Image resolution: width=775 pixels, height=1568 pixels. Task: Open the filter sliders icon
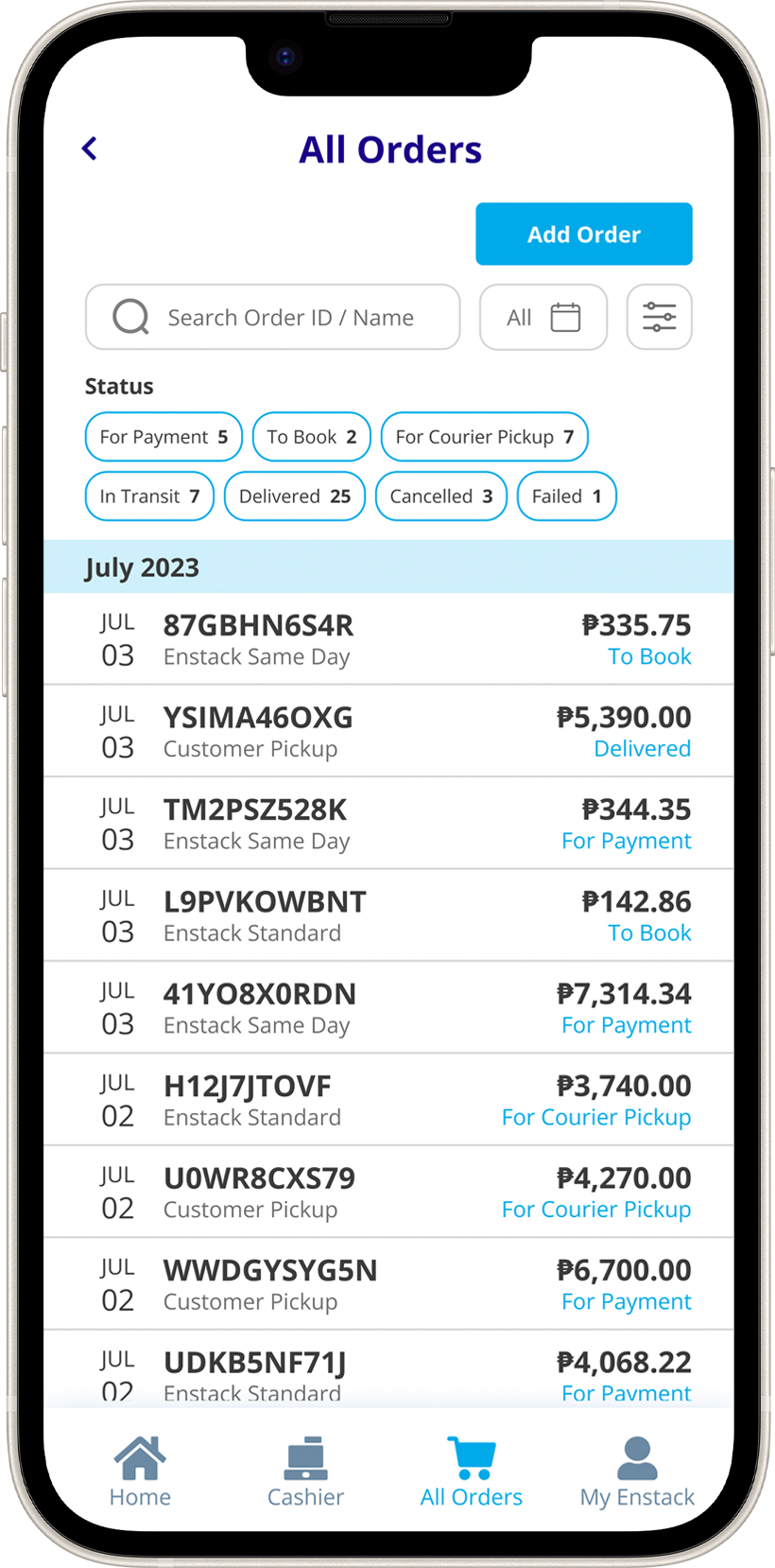[x=660, y=317]
